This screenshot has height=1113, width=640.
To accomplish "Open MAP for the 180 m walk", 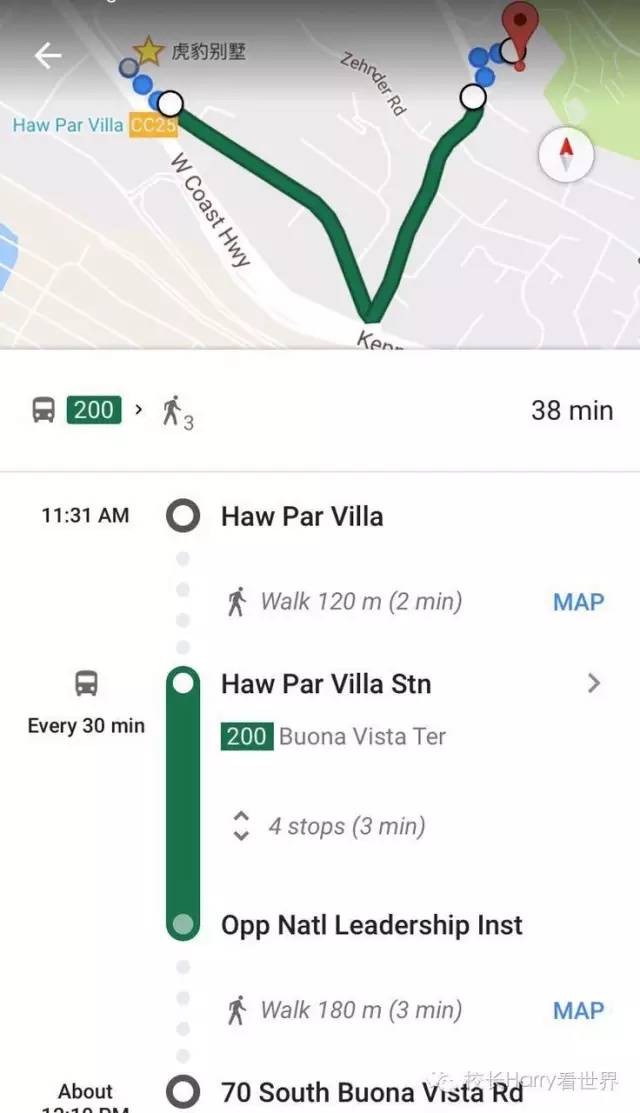I will coord(578,1010).
